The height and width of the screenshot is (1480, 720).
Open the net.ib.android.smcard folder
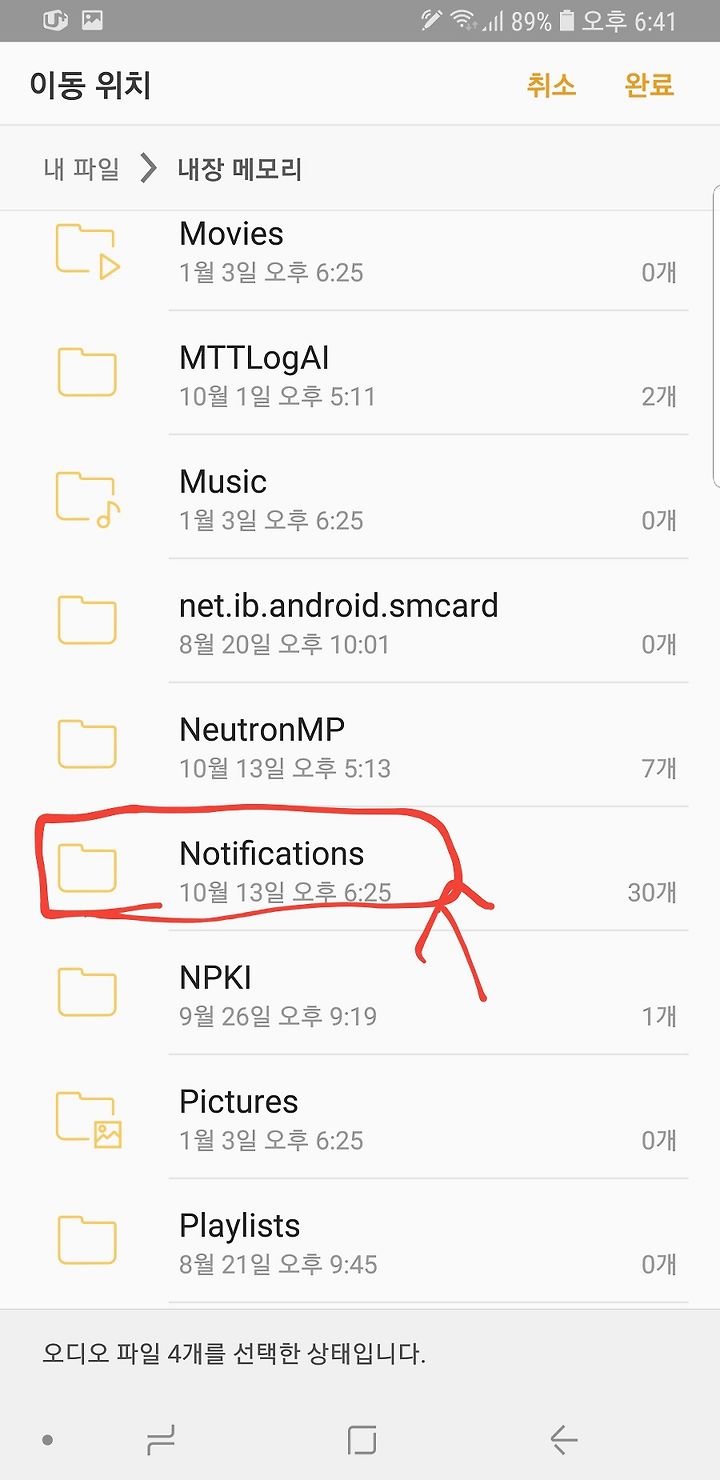coord(360,621)
